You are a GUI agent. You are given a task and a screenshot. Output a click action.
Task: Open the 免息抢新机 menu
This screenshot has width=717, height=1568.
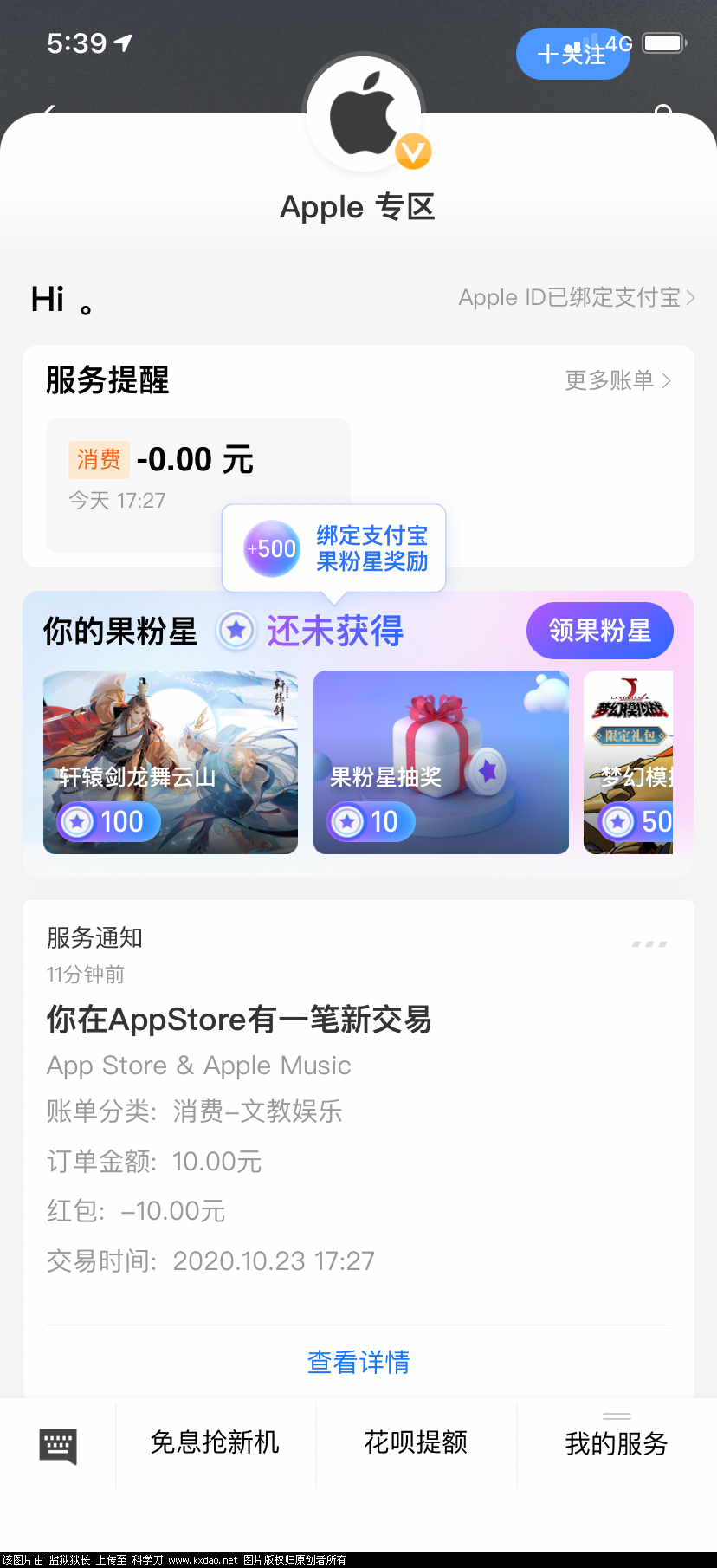[215, 1442]
